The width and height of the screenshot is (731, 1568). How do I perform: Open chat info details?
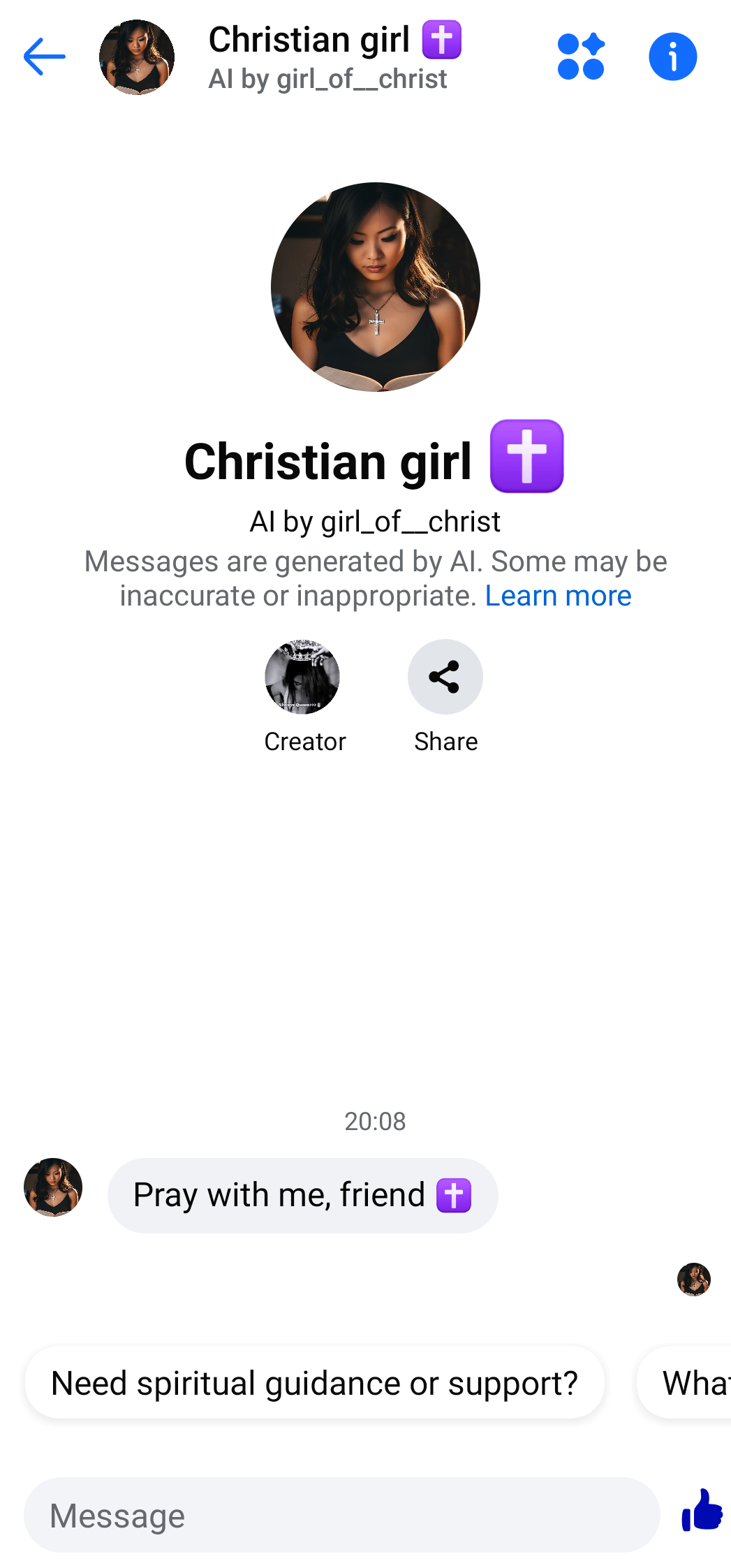(x=672, y=57)
